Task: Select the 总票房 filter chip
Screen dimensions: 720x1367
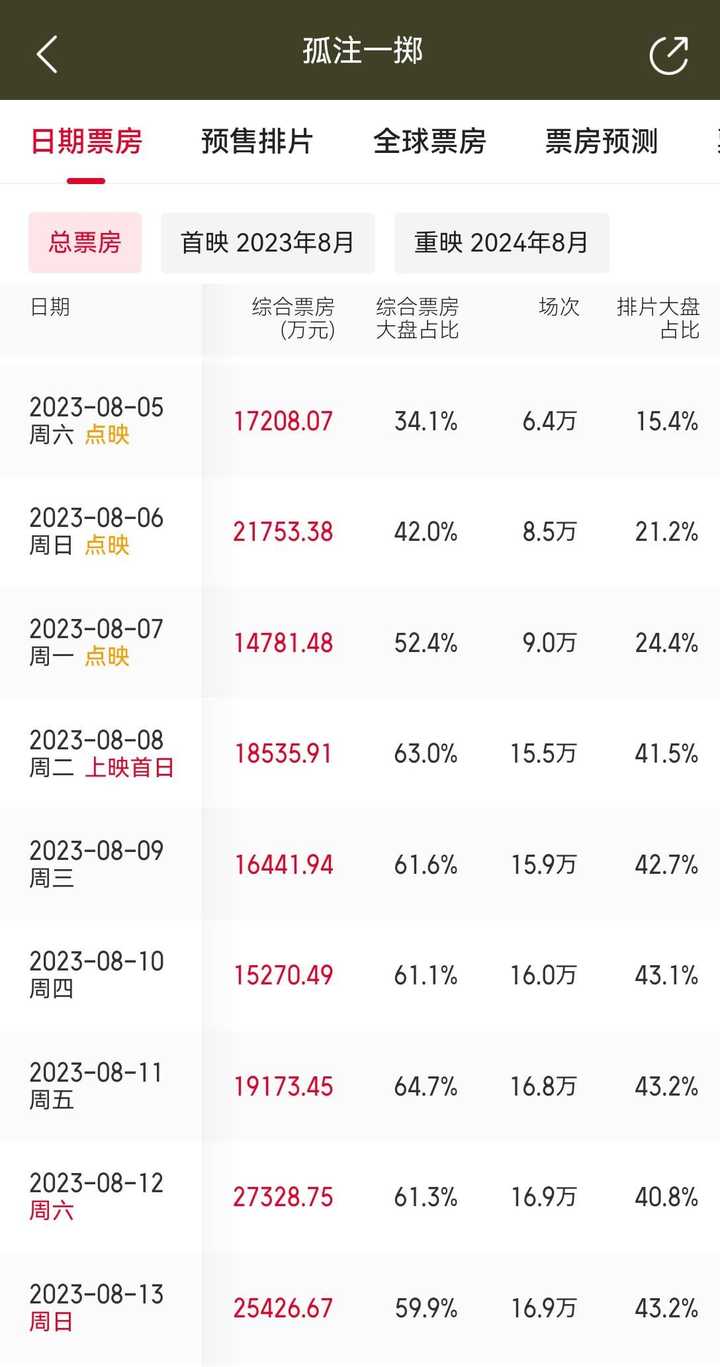Action: [x=85, y=243]
